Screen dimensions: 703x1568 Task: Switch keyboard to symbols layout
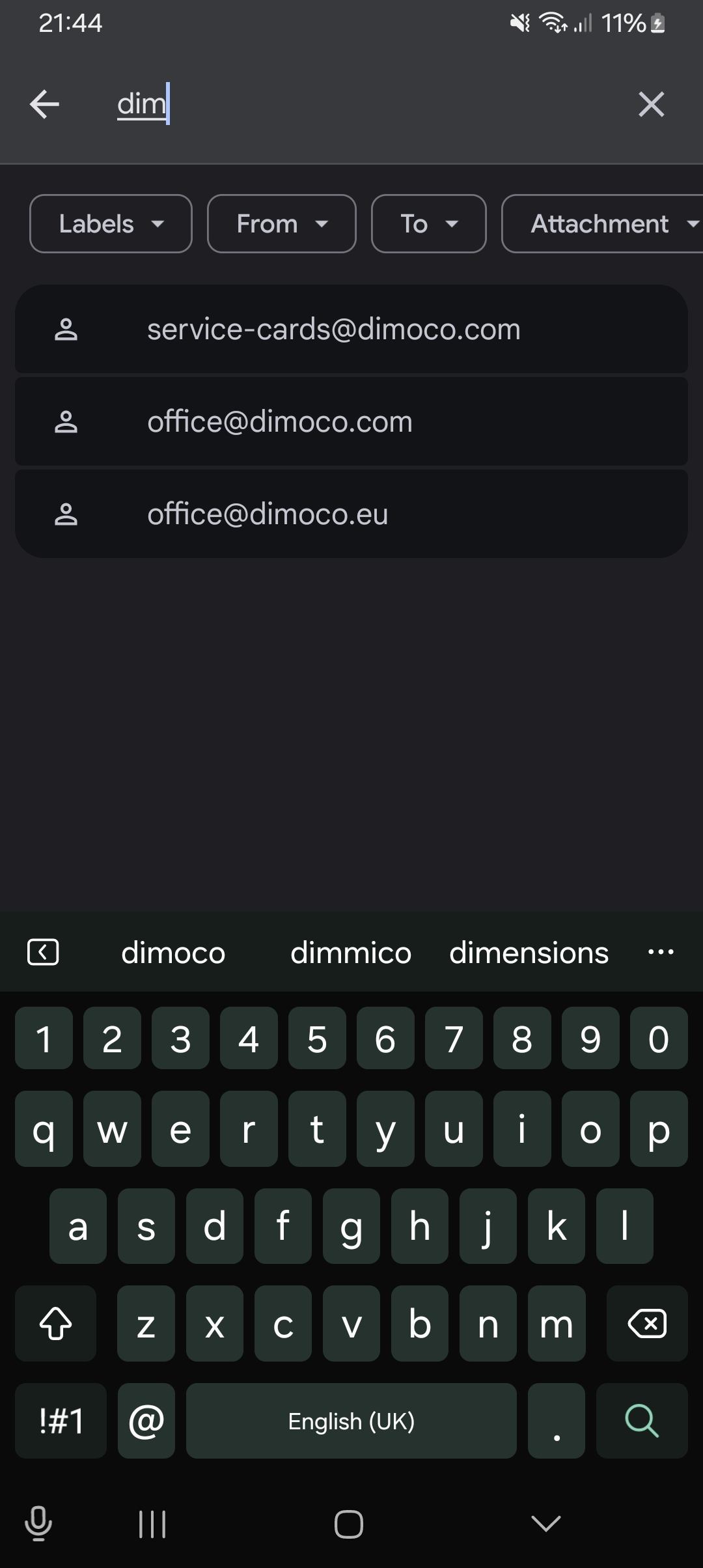[61, 1420]
